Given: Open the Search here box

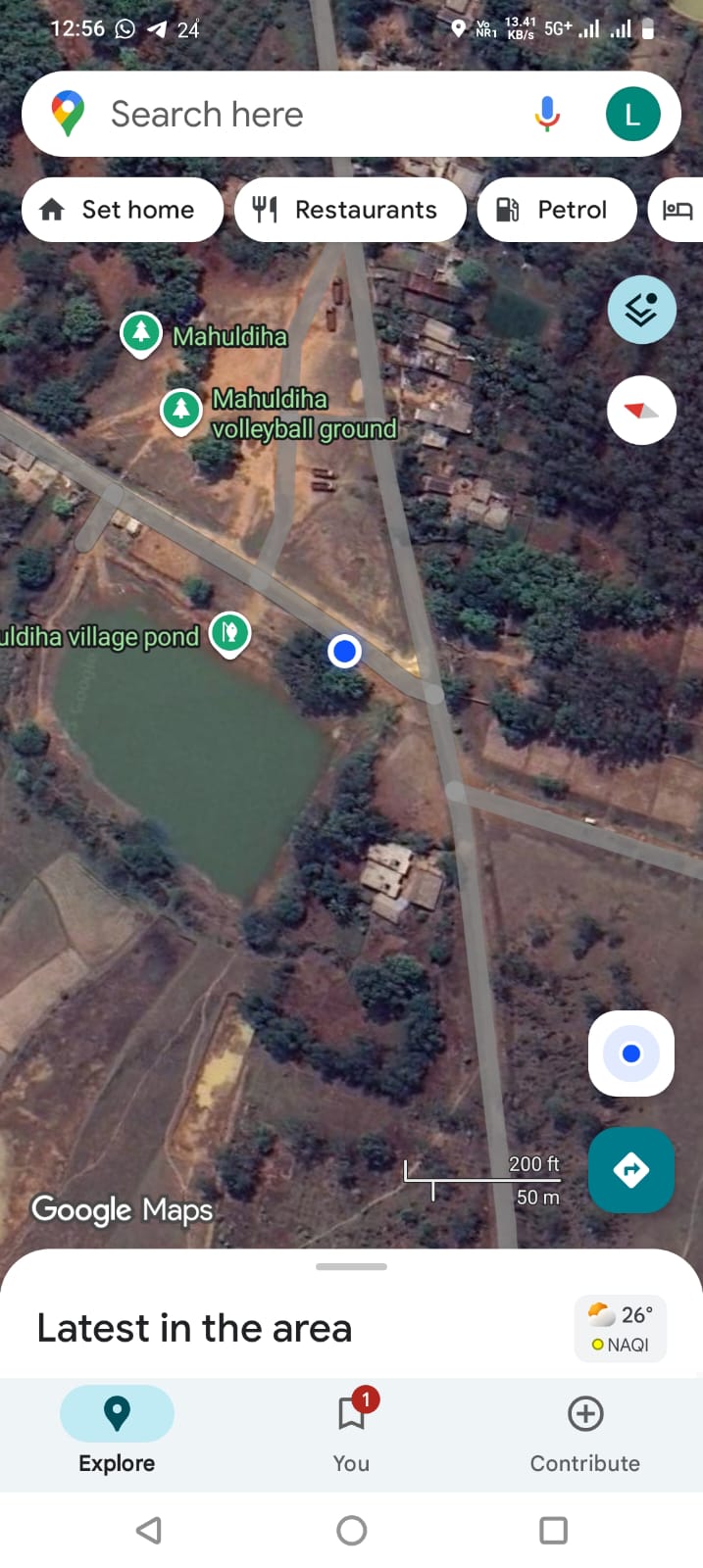Looking at the screenshot, I should coord(294,115).
